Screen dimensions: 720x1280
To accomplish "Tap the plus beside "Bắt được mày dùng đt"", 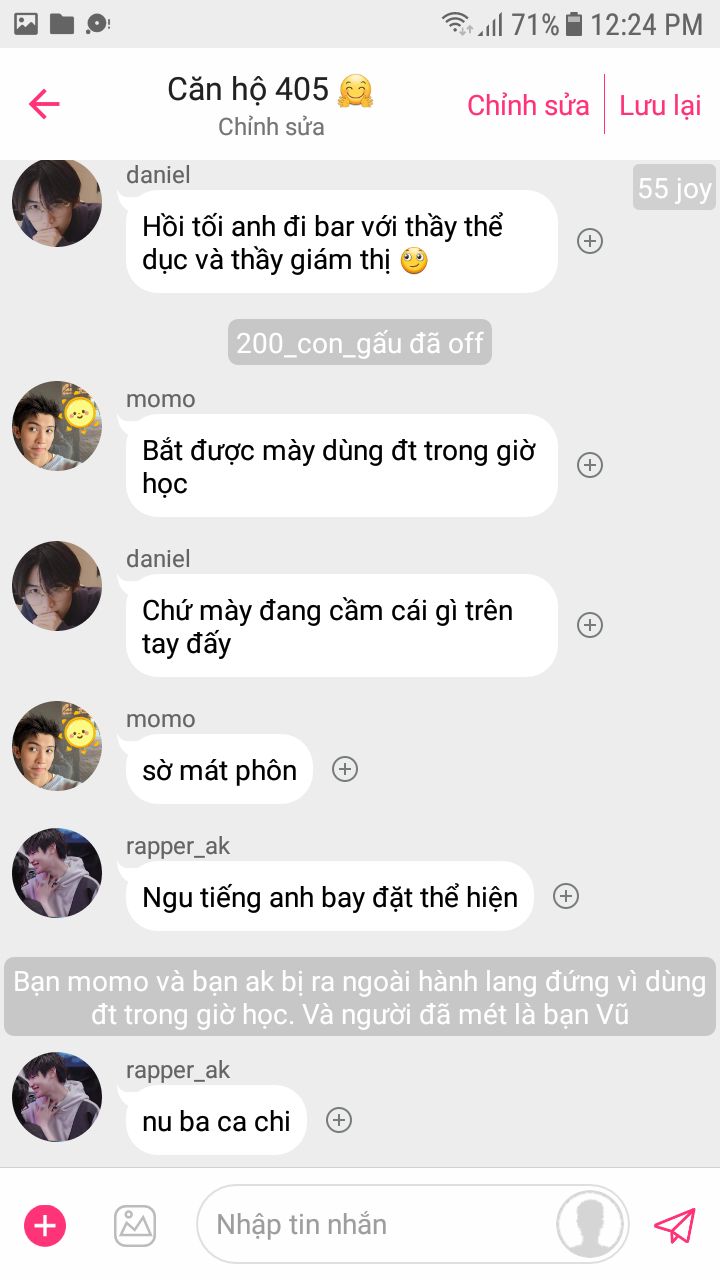I will point(590,465).
